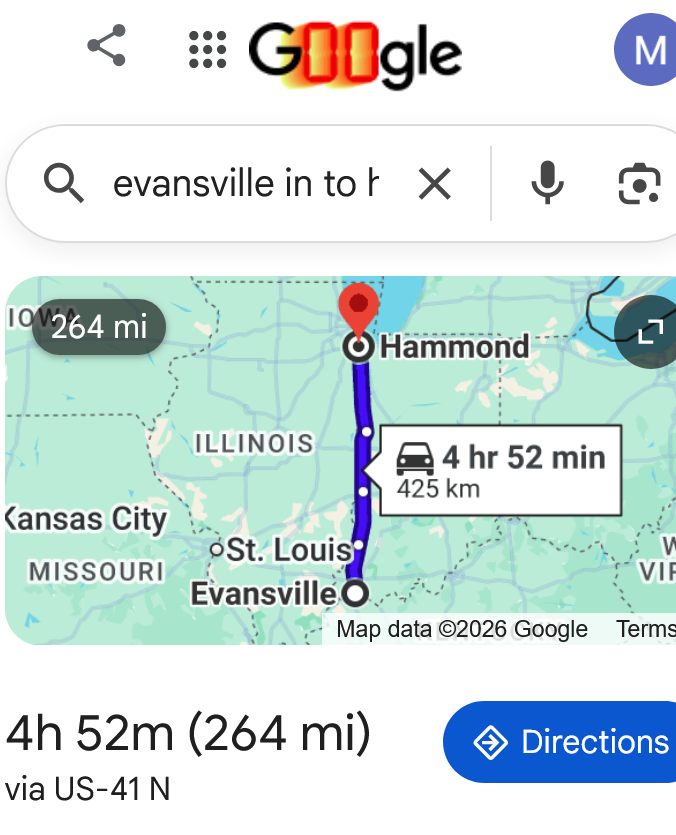The image size is (676, 835).
Task: Share this search result page
Action: pos(106,46)
